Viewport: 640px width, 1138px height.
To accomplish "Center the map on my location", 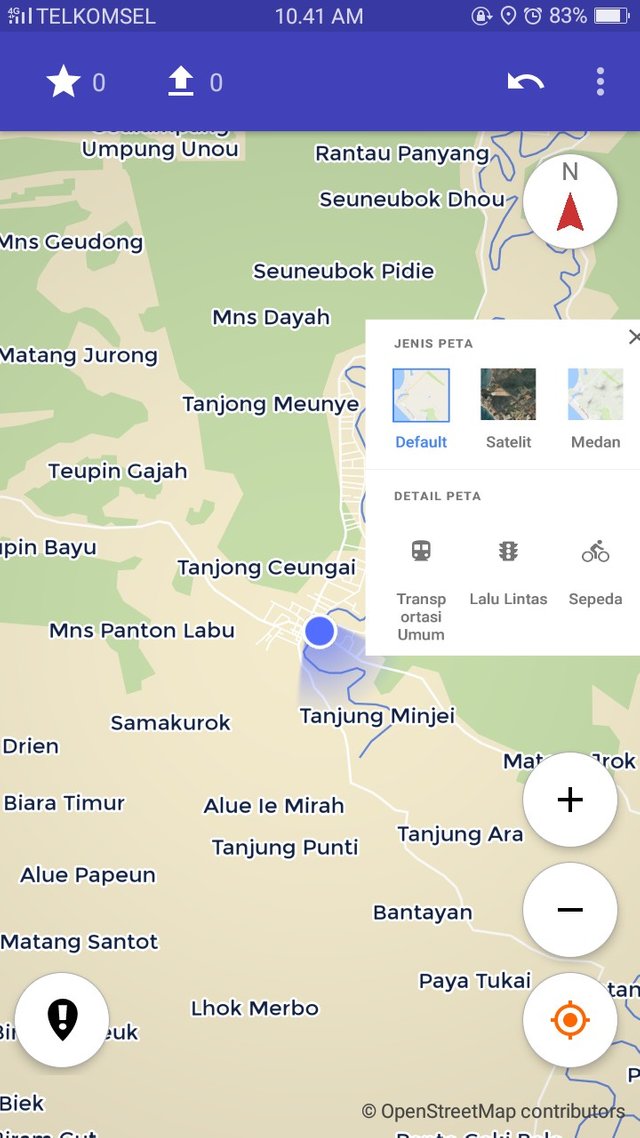I will pyautogui.click(x=570, y=1020).
